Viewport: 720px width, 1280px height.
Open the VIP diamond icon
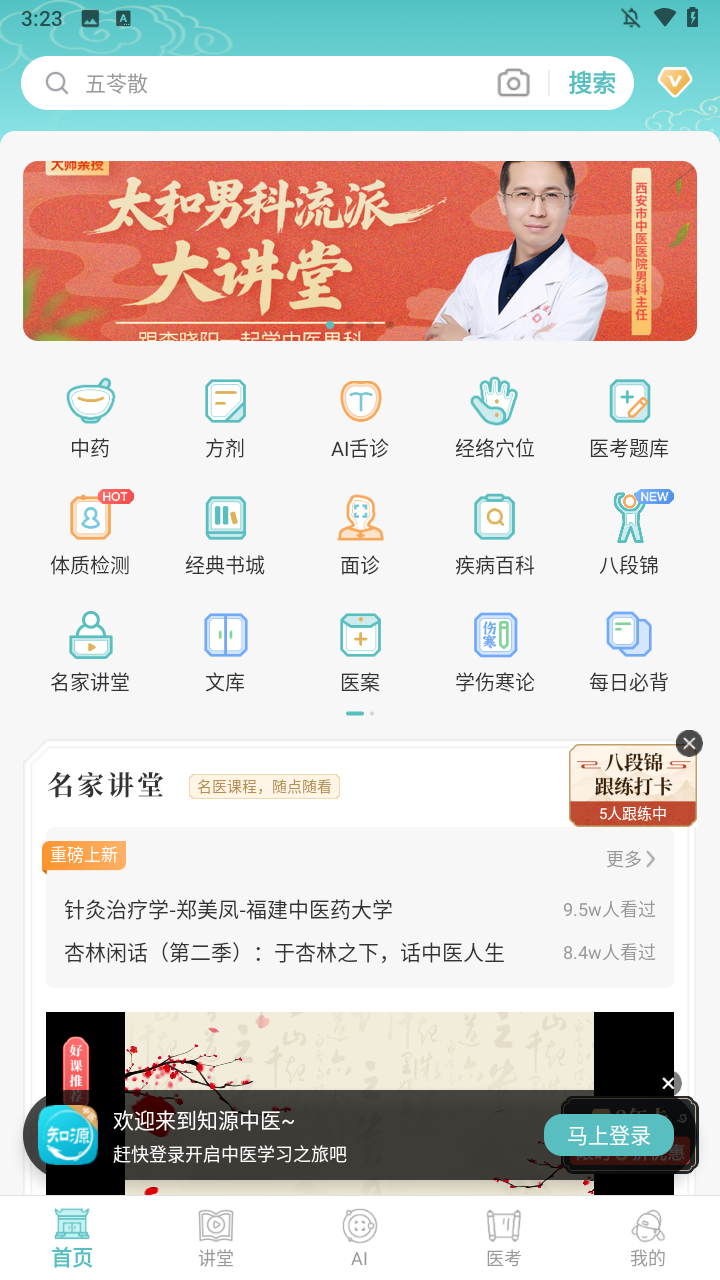675,82
